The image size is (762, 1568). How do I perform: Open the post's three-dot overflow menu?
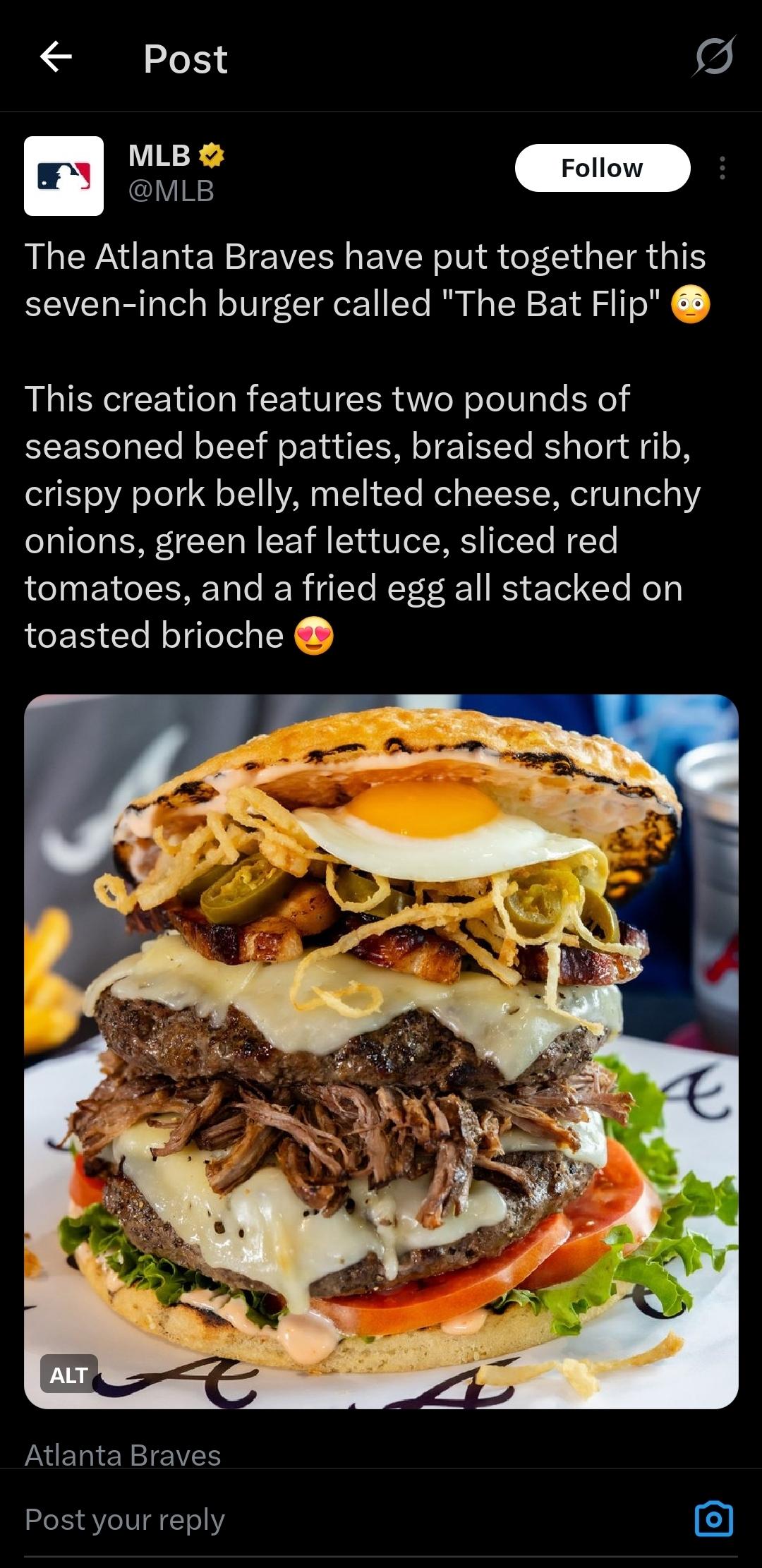click(x=722, y=168)
